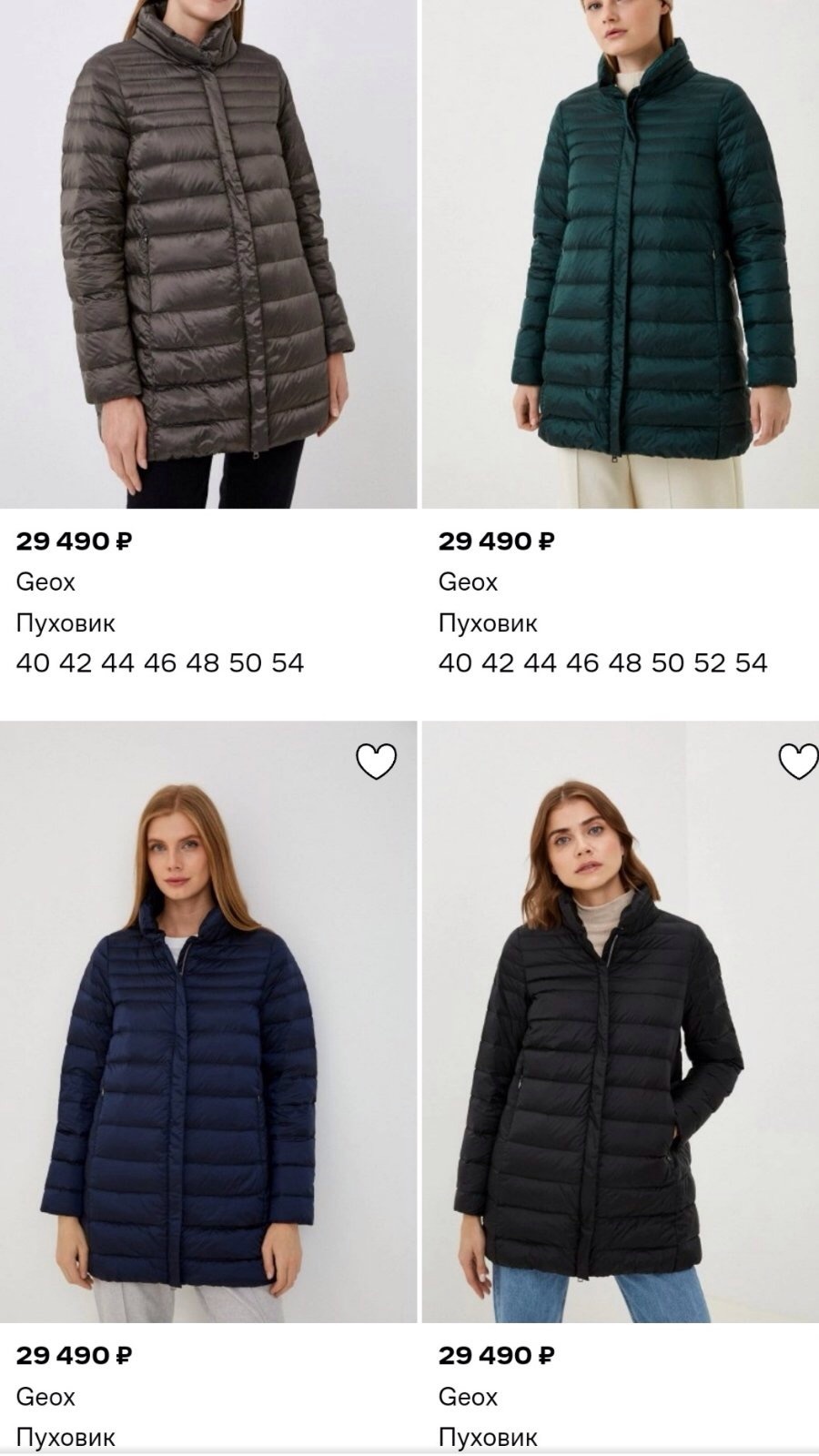Add the black jacket to favorites
The height and width of the screenshot is (1456, 819).
pyautogui.click(x=798, y=762)
